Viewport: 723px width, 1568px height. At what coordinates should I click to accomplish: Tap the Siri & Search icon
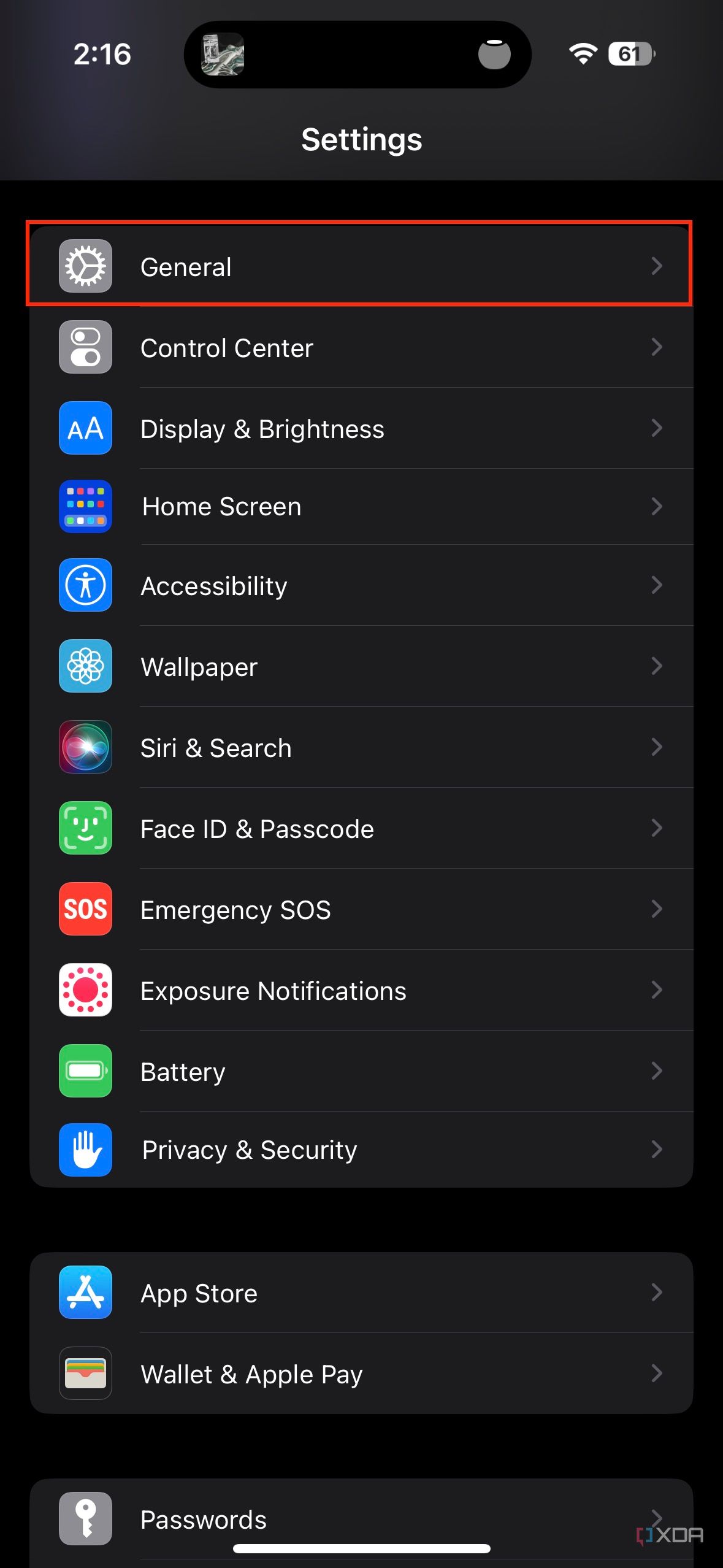click(x=85, y=747)
